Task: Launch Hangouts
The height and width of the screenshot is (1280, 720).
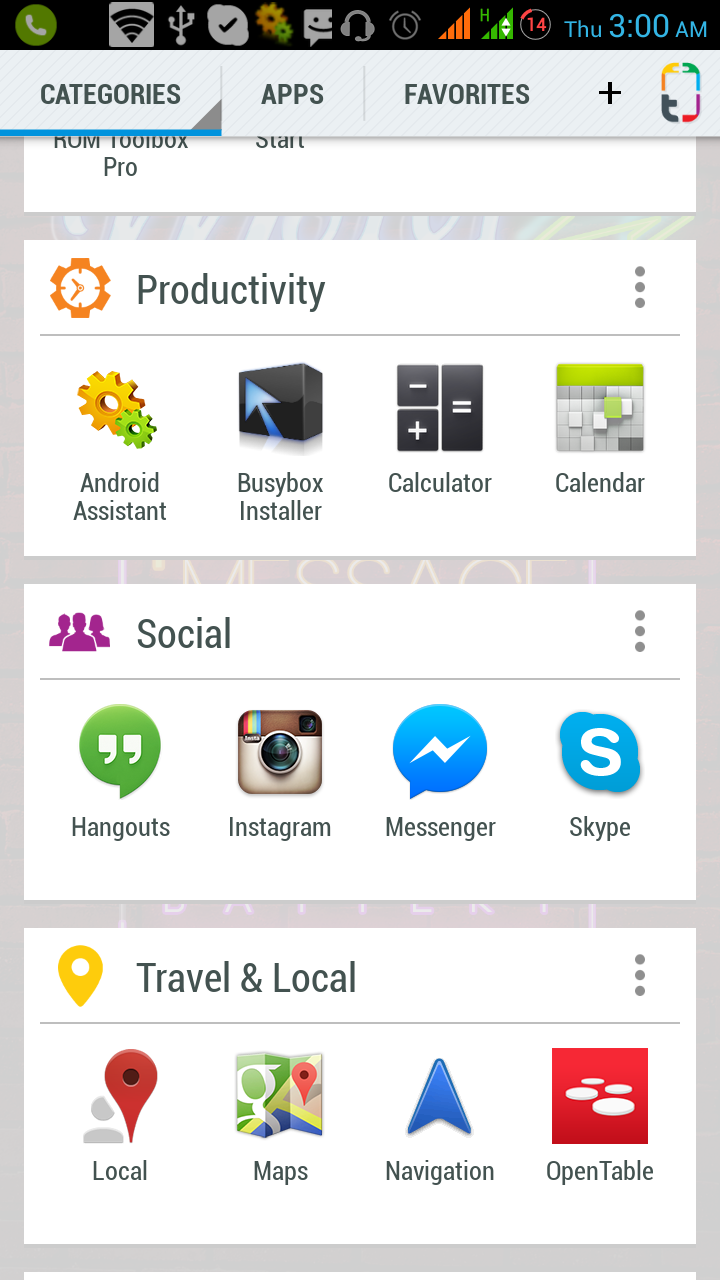Action: coord(120,752)
